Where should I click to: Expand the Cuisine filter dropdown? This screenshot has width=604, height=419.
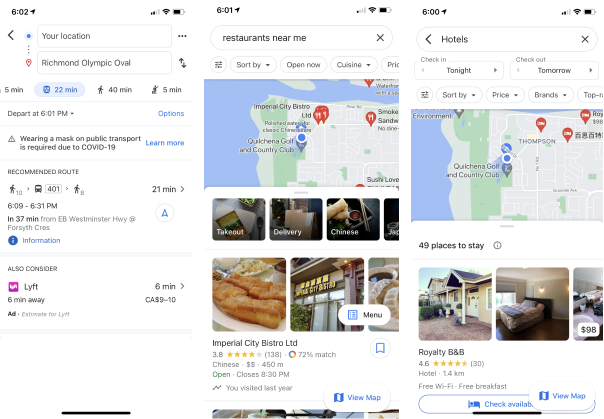tap(355, 65)
